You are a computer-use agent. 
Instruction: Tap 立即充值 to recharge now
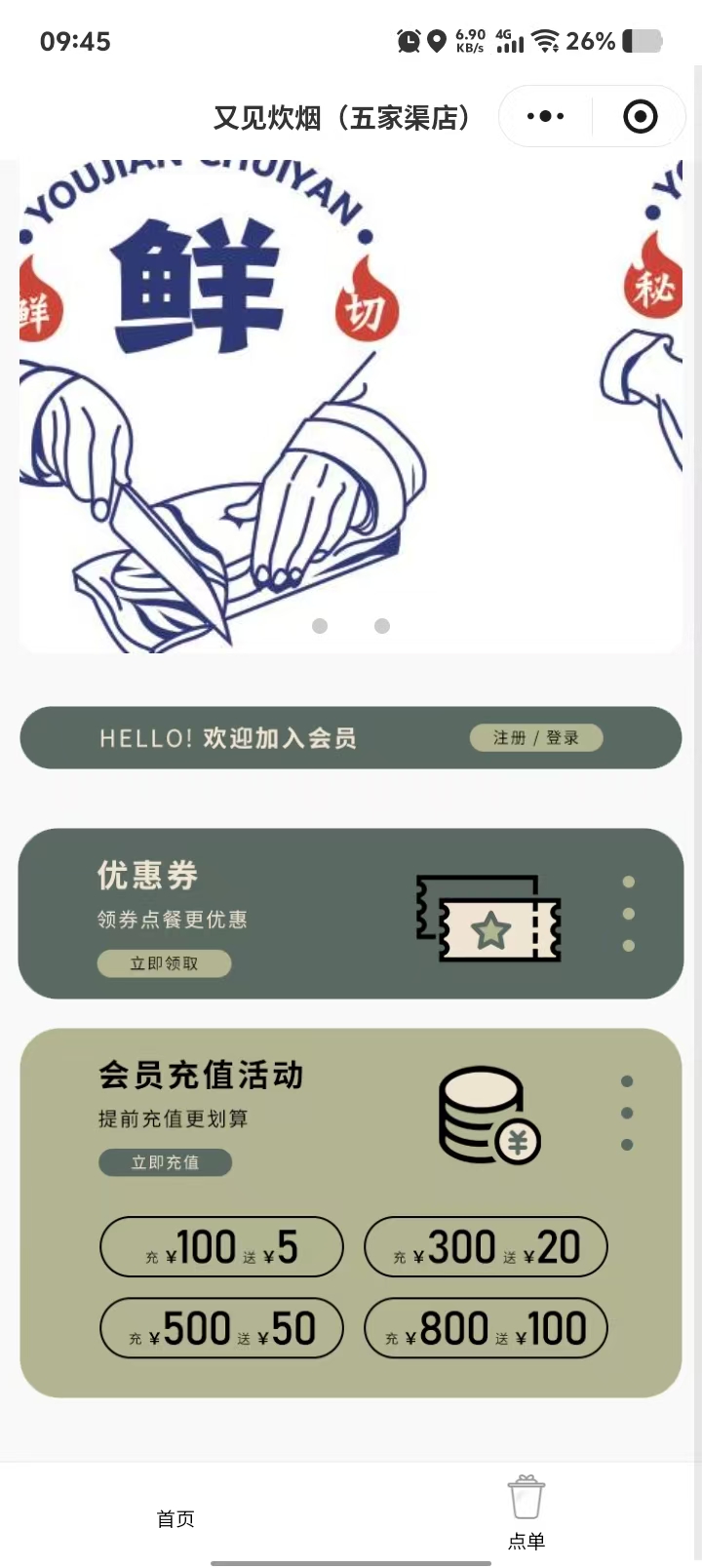pos(165,1162)
